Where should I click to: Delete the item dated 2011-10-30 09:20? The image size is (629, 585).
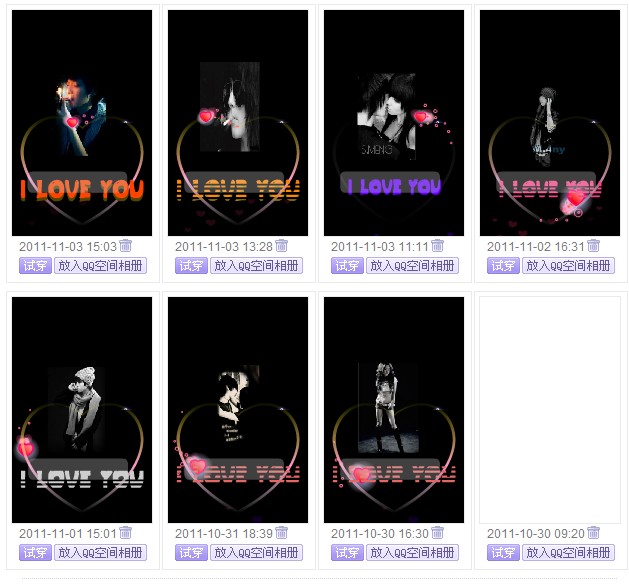(594, 533)
